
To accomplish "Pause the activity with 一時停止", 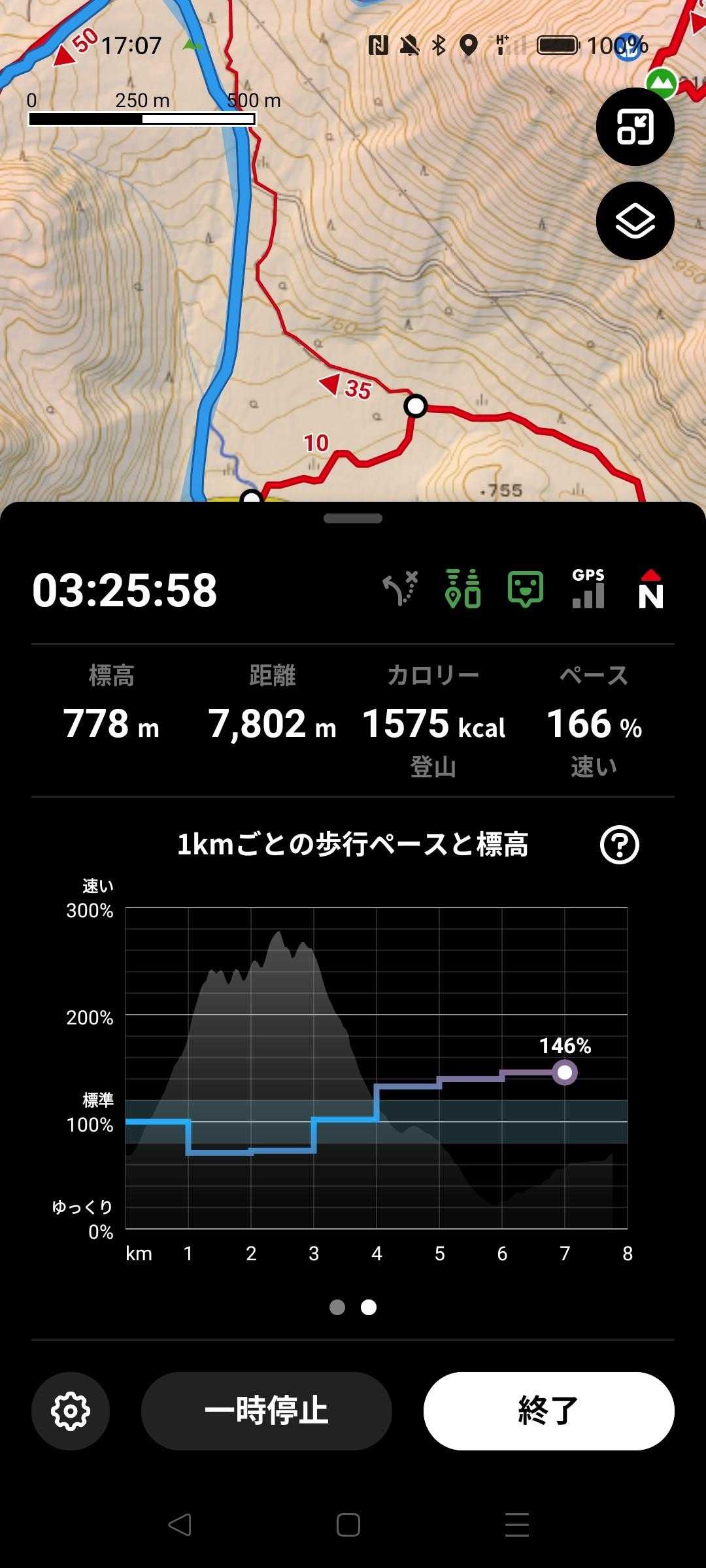I will pos(267,1411).
